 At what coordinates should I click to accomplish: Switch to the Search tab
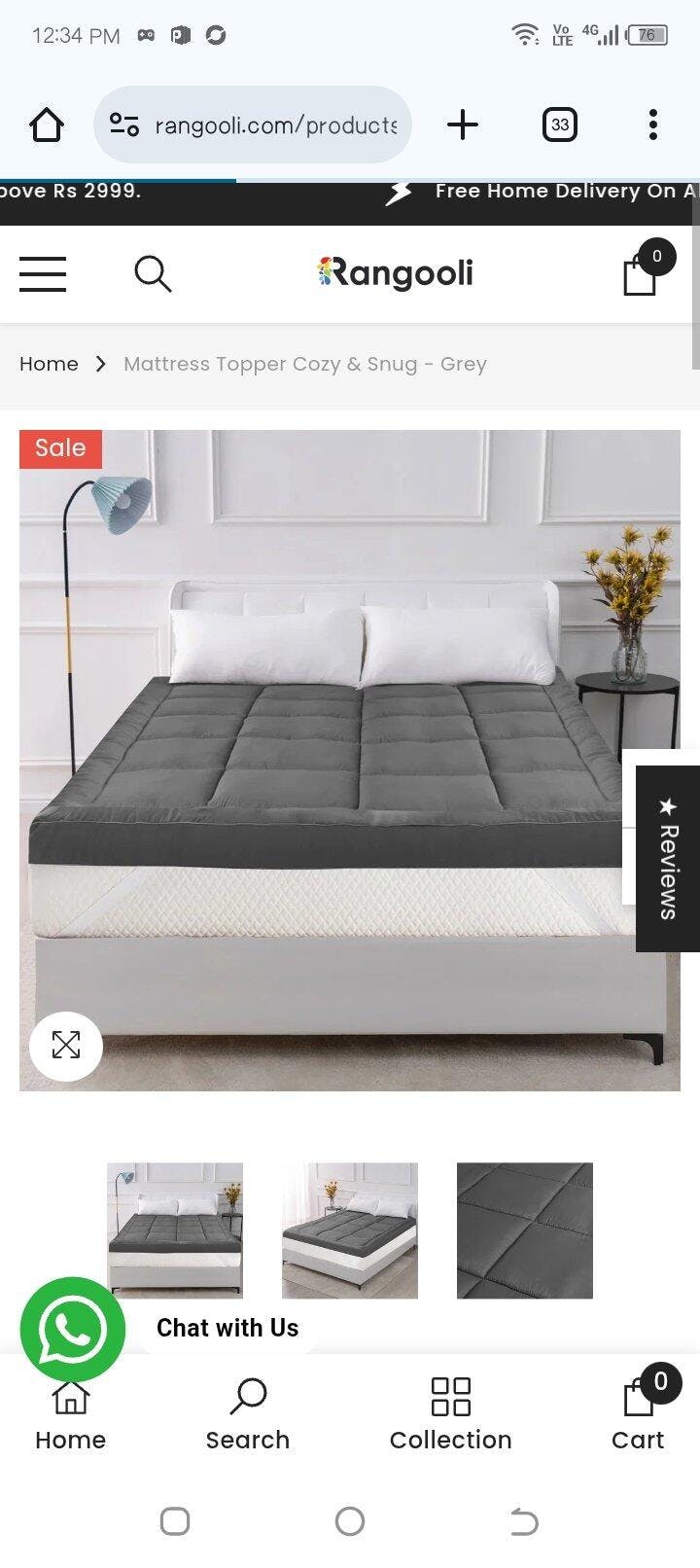point(248,1414)
